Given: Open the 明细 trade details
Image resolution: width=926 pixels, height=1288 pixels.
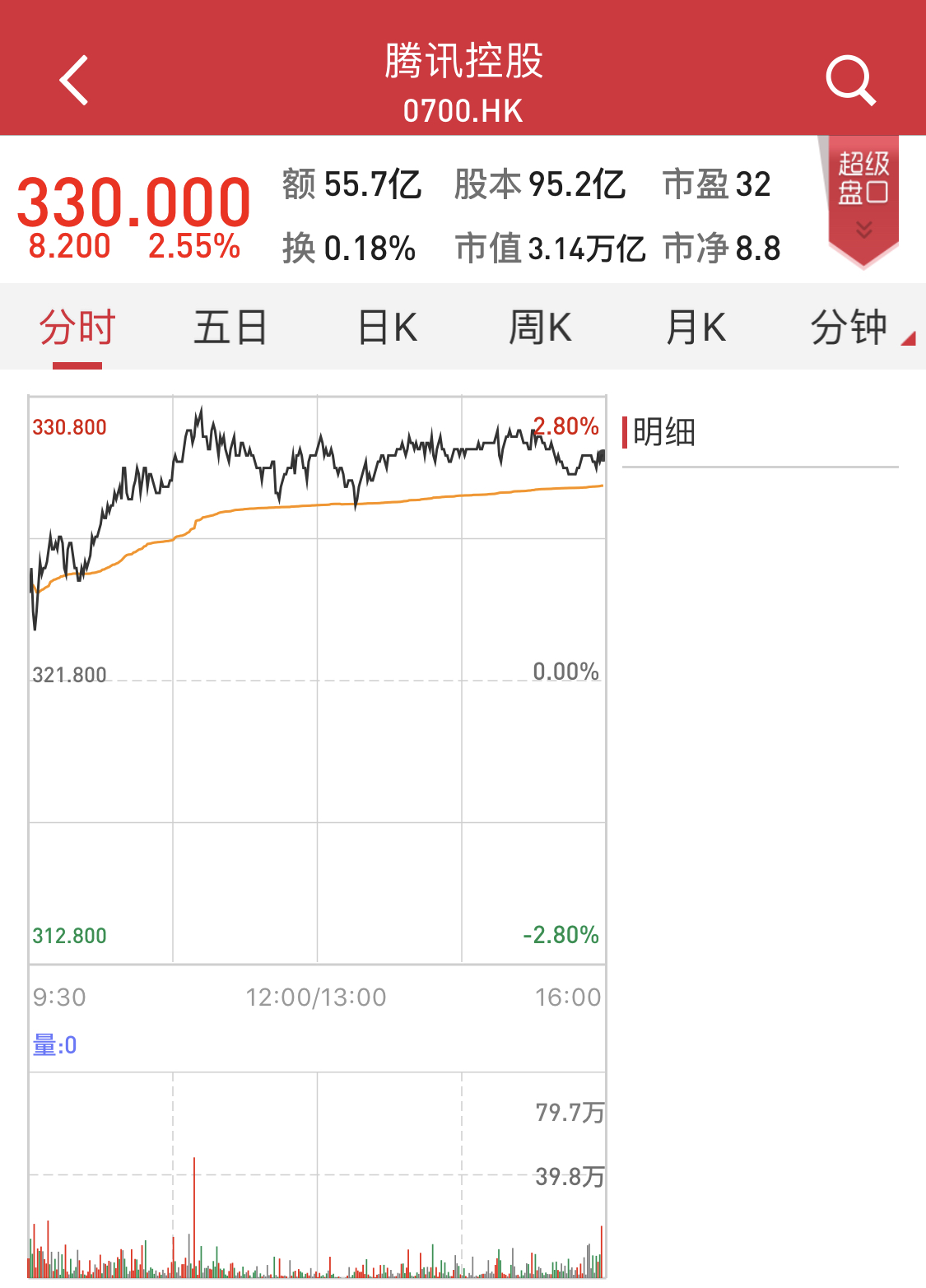Looking at the screenshot, I should (x=663, y=432).
